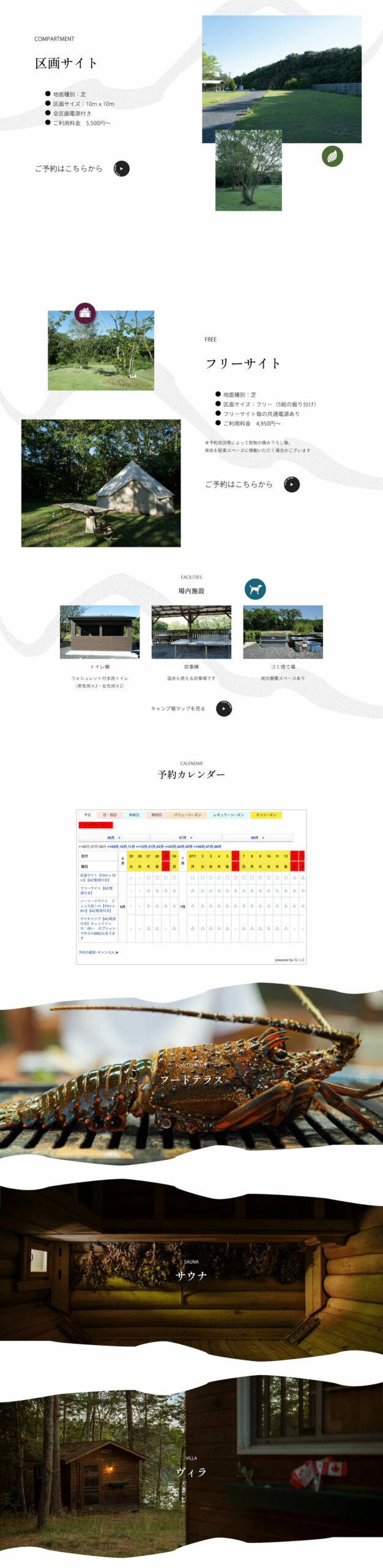Open フリーサイト【AC電源付き】row link

[x=96, y=891]
